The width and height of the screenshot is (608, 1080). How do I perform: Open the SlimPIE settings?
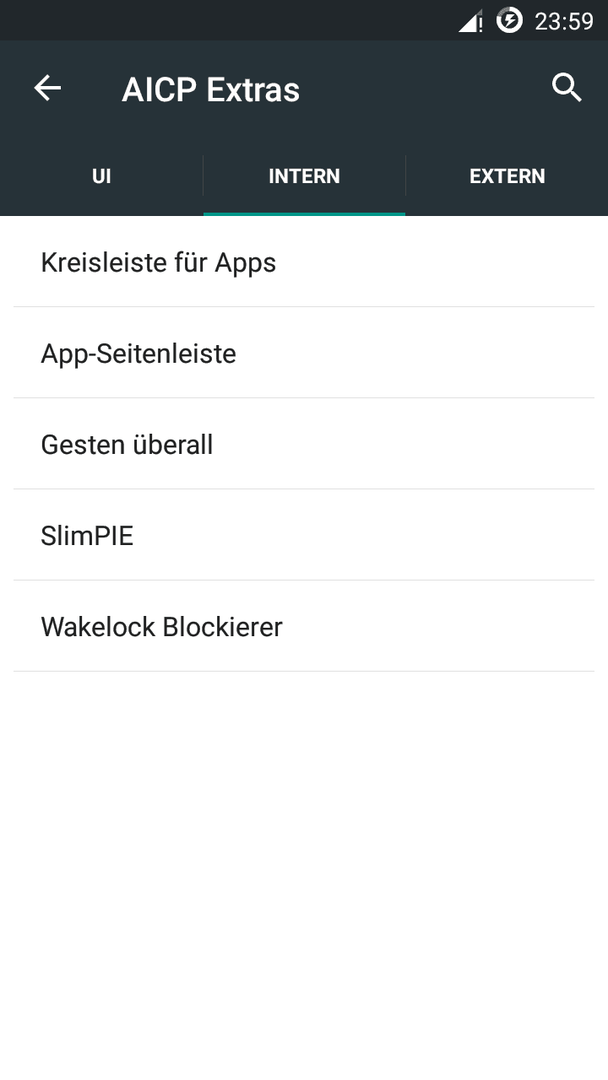click(304, 535)
